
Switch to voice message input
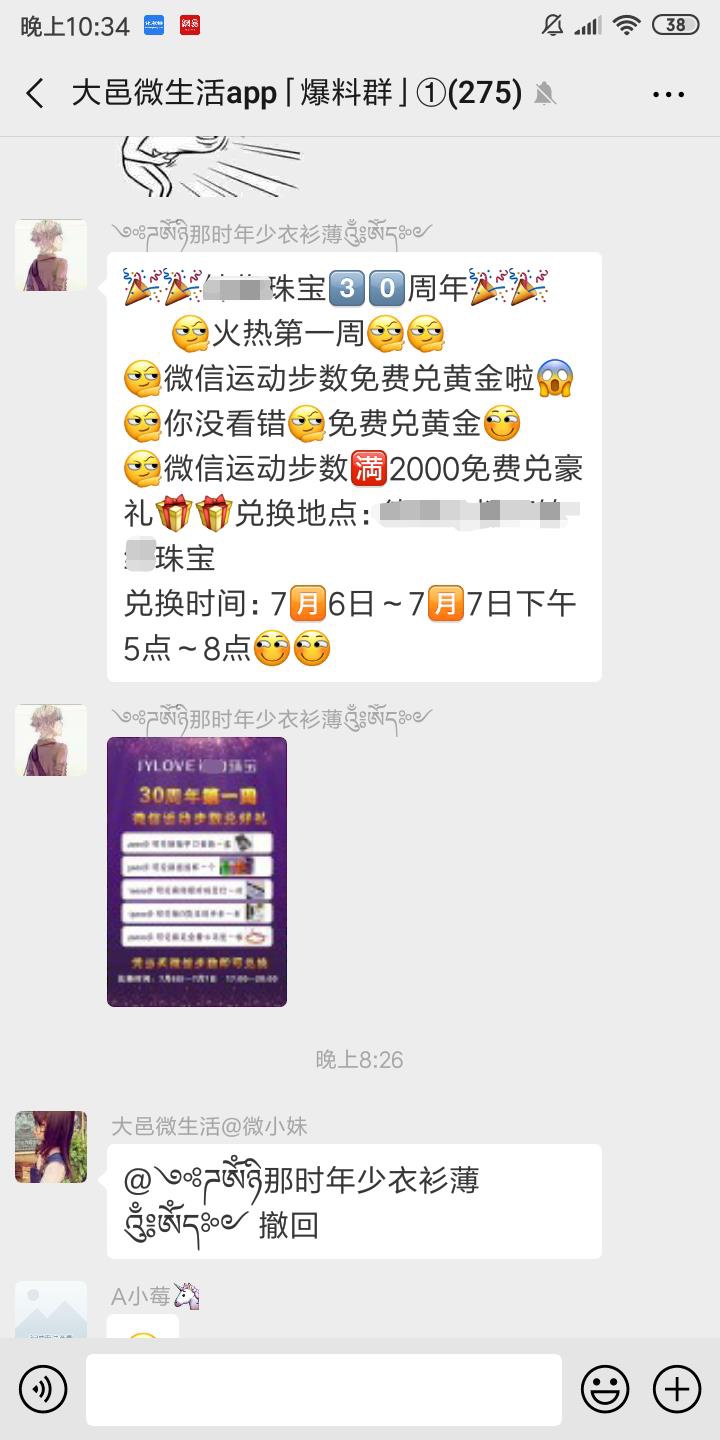[x=43, y=1389]
